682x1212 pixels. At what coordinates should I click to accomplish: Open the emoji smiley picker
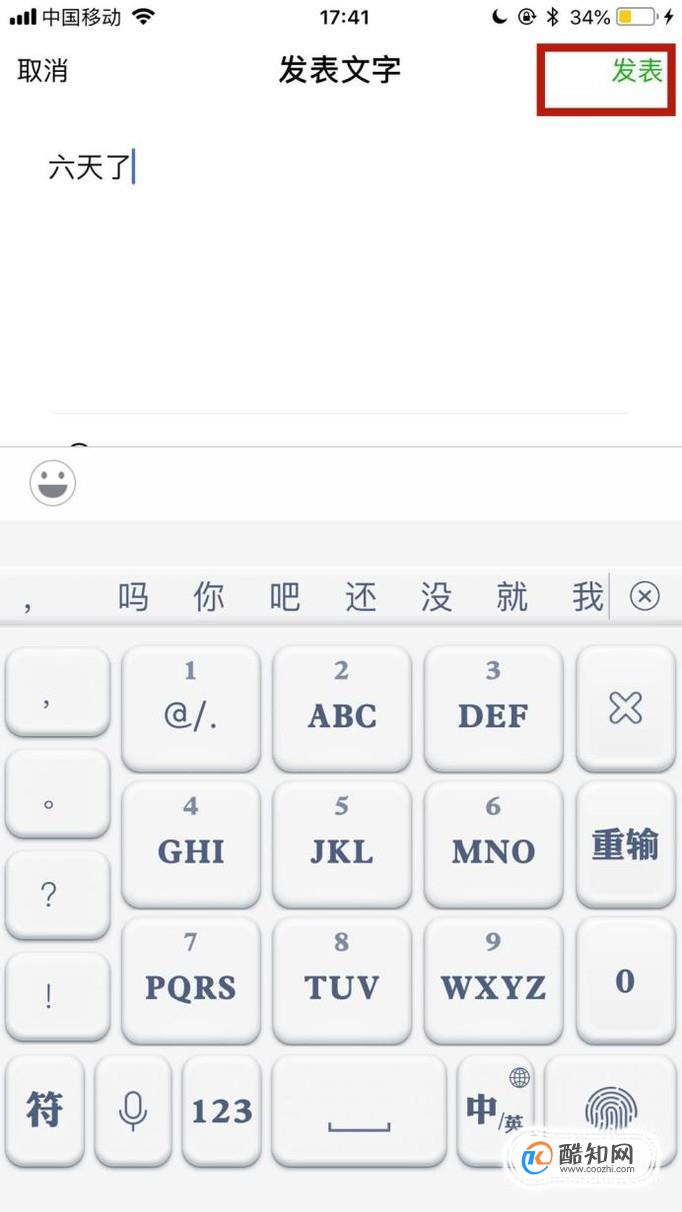point(53,484)
